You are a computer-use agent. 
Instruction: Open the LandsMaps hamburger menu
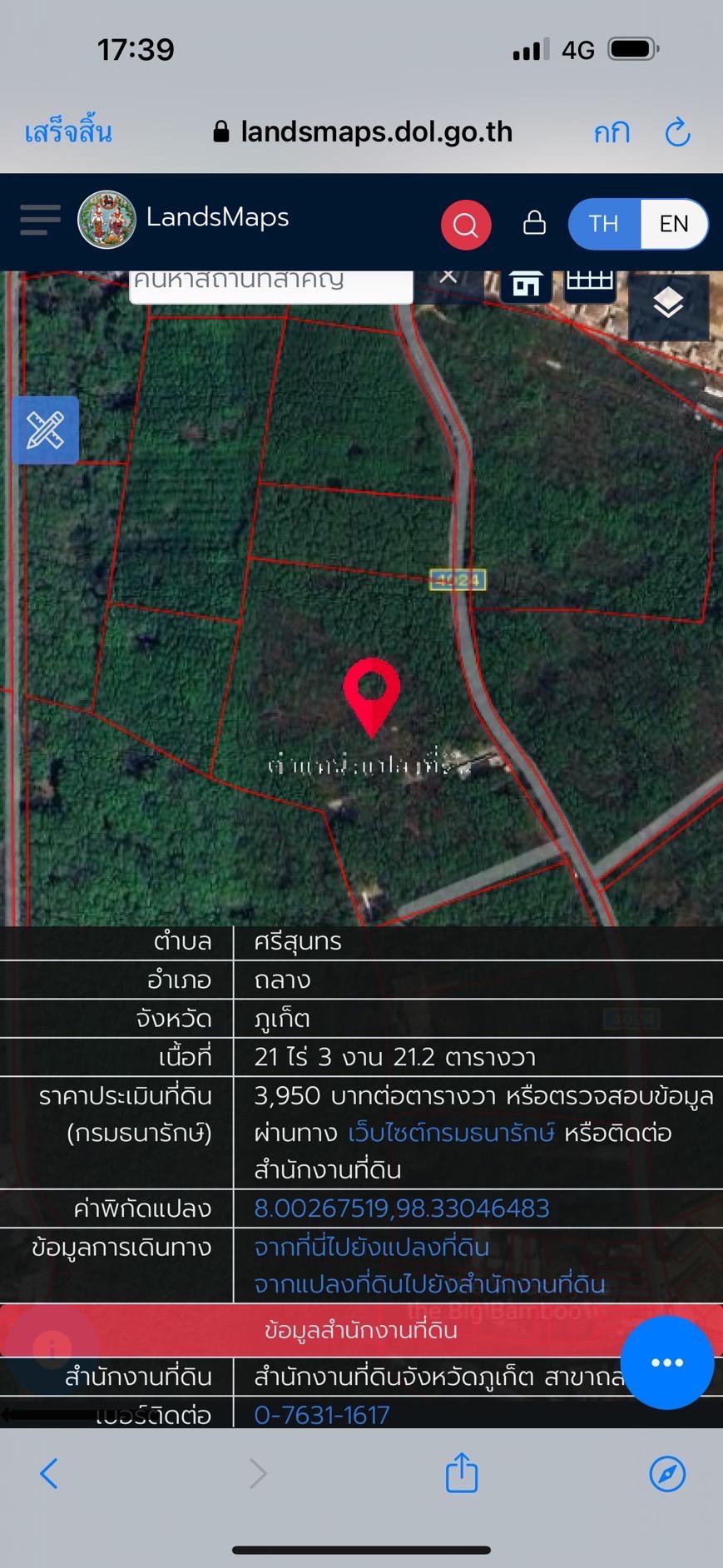(x=40, y=220)
